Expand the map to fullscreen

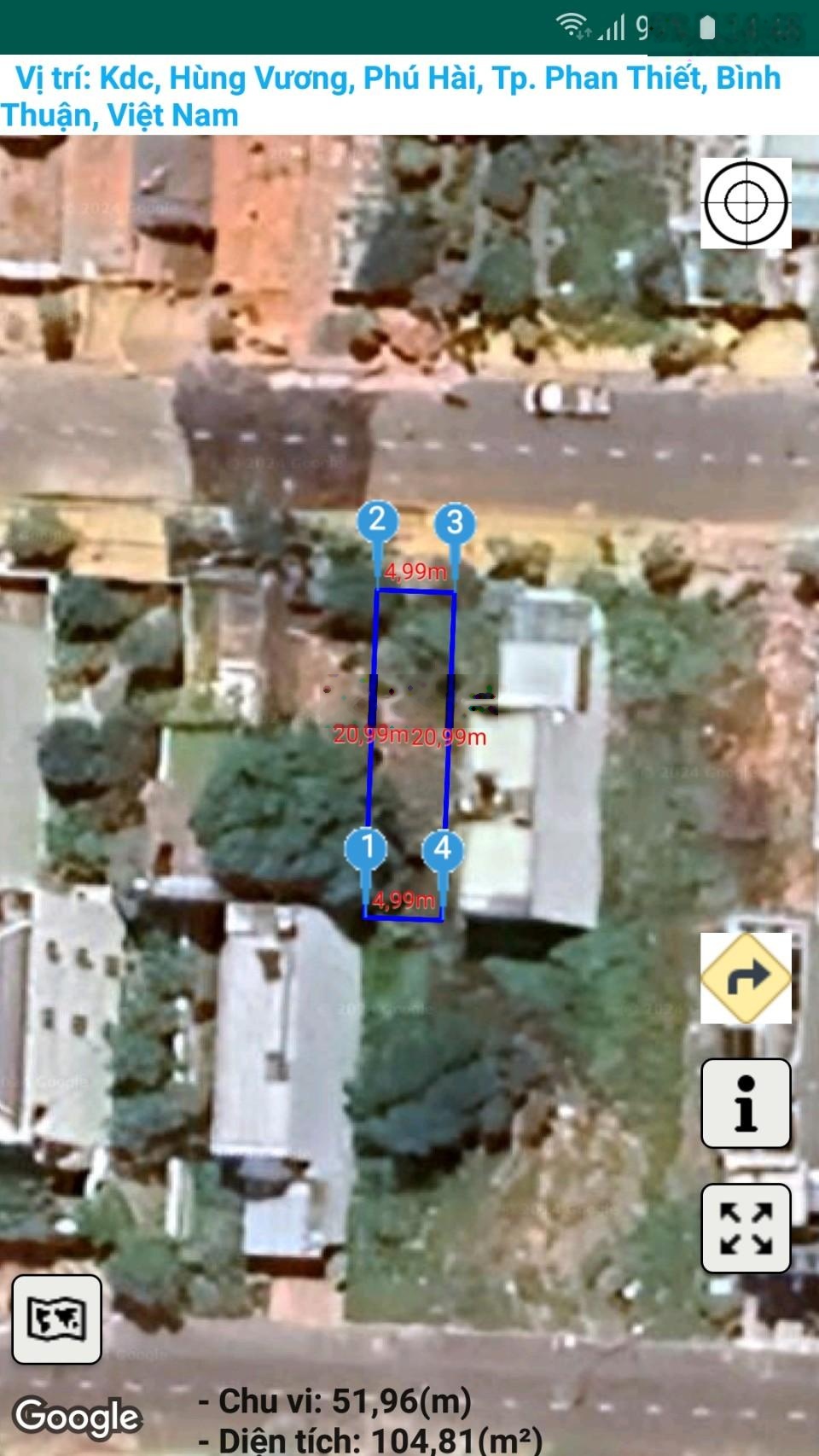[746, 1228]
